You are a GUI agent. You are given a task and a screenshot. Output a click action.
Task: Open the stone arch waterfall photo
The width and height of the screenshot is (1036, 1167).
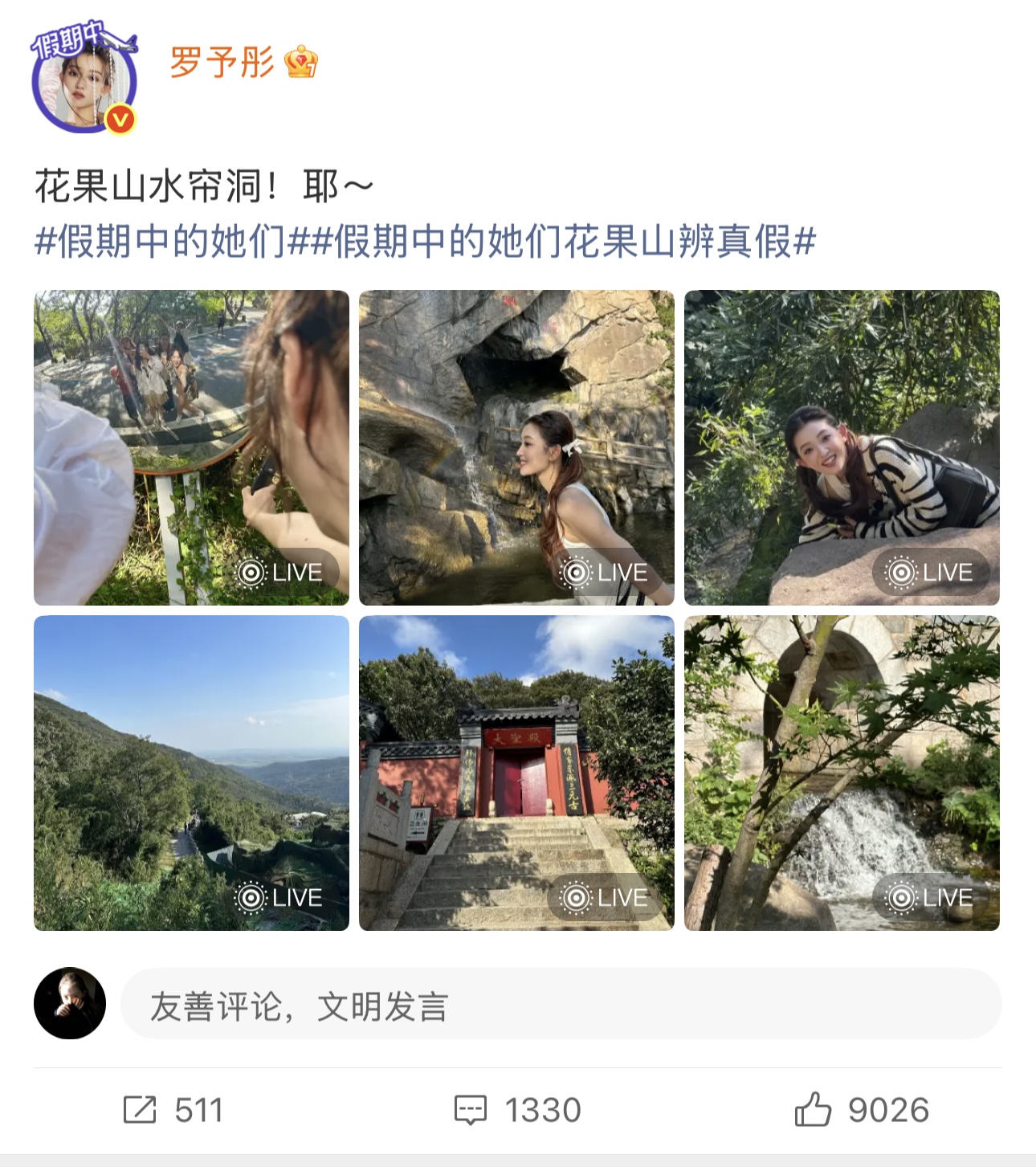point(842,773)
